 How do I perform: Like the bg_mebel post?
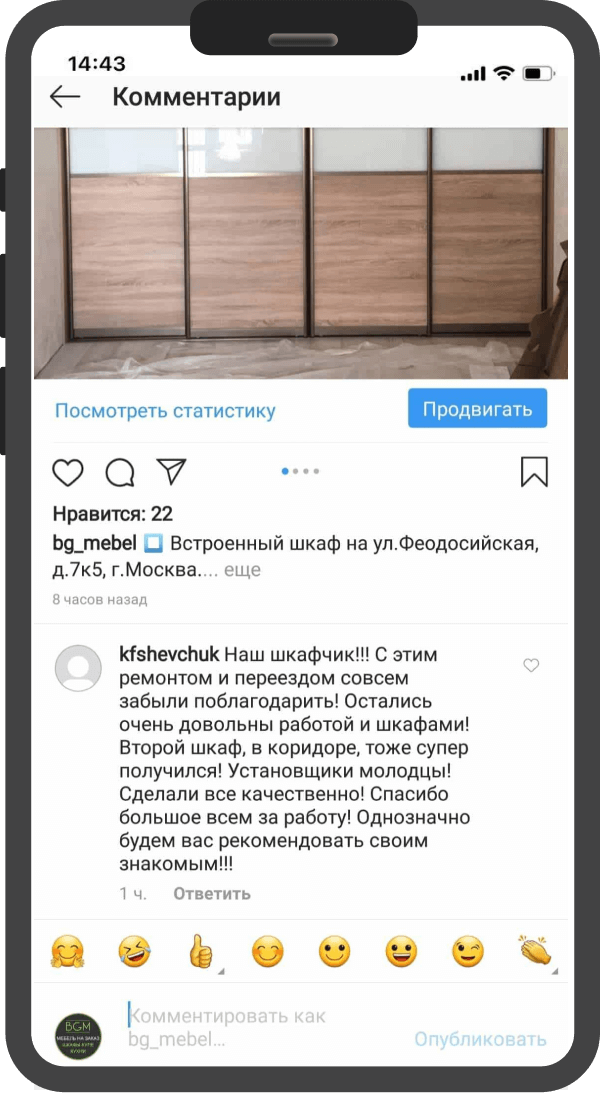[68, 472]
